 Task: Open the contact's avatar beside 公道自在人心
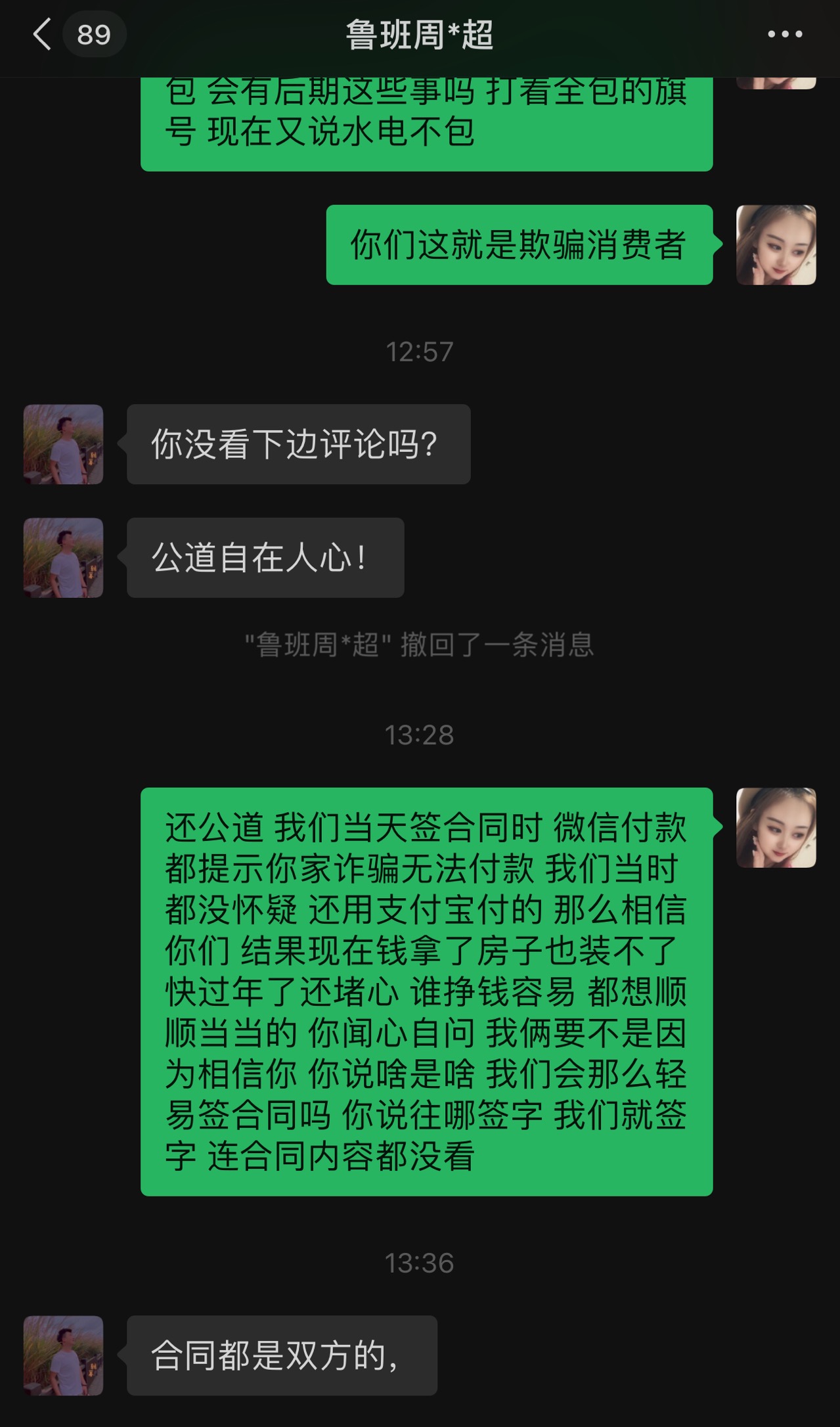pyautogui.click(x=64, y=558)
